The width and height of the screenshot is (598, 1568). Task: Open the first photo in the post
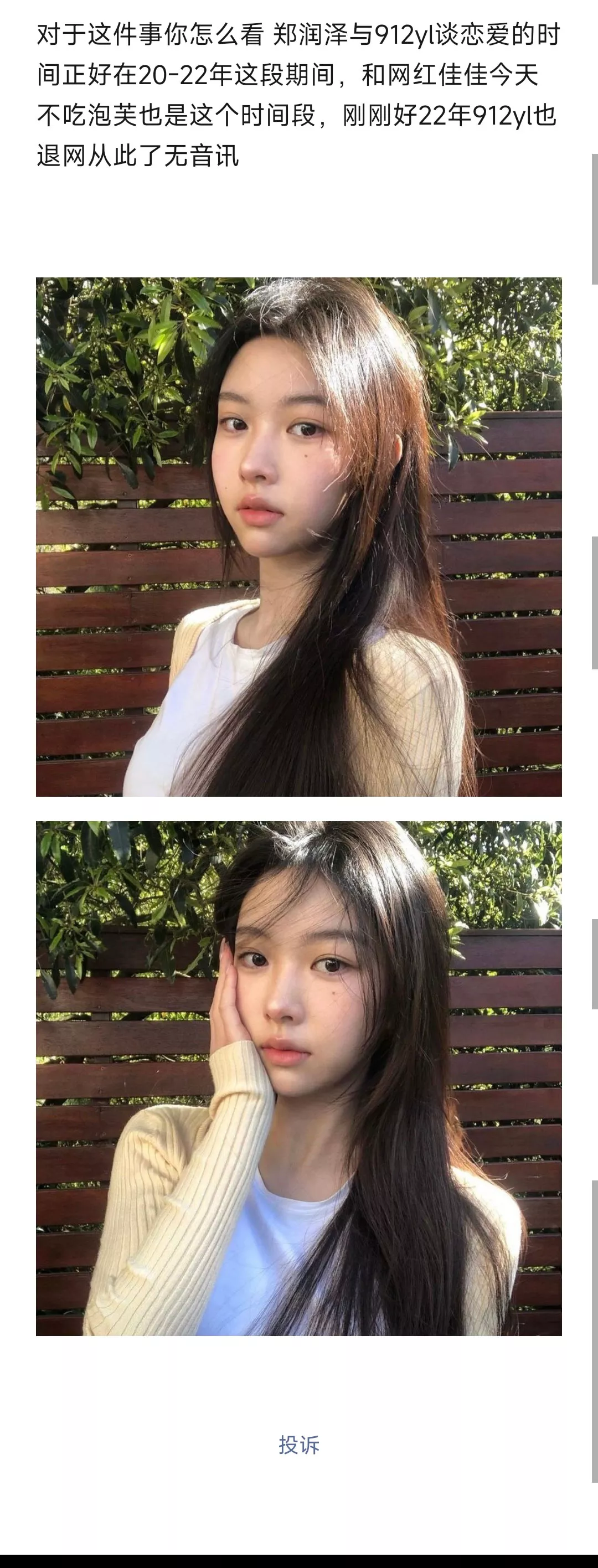pyautogui.click(x=298, y=537)
